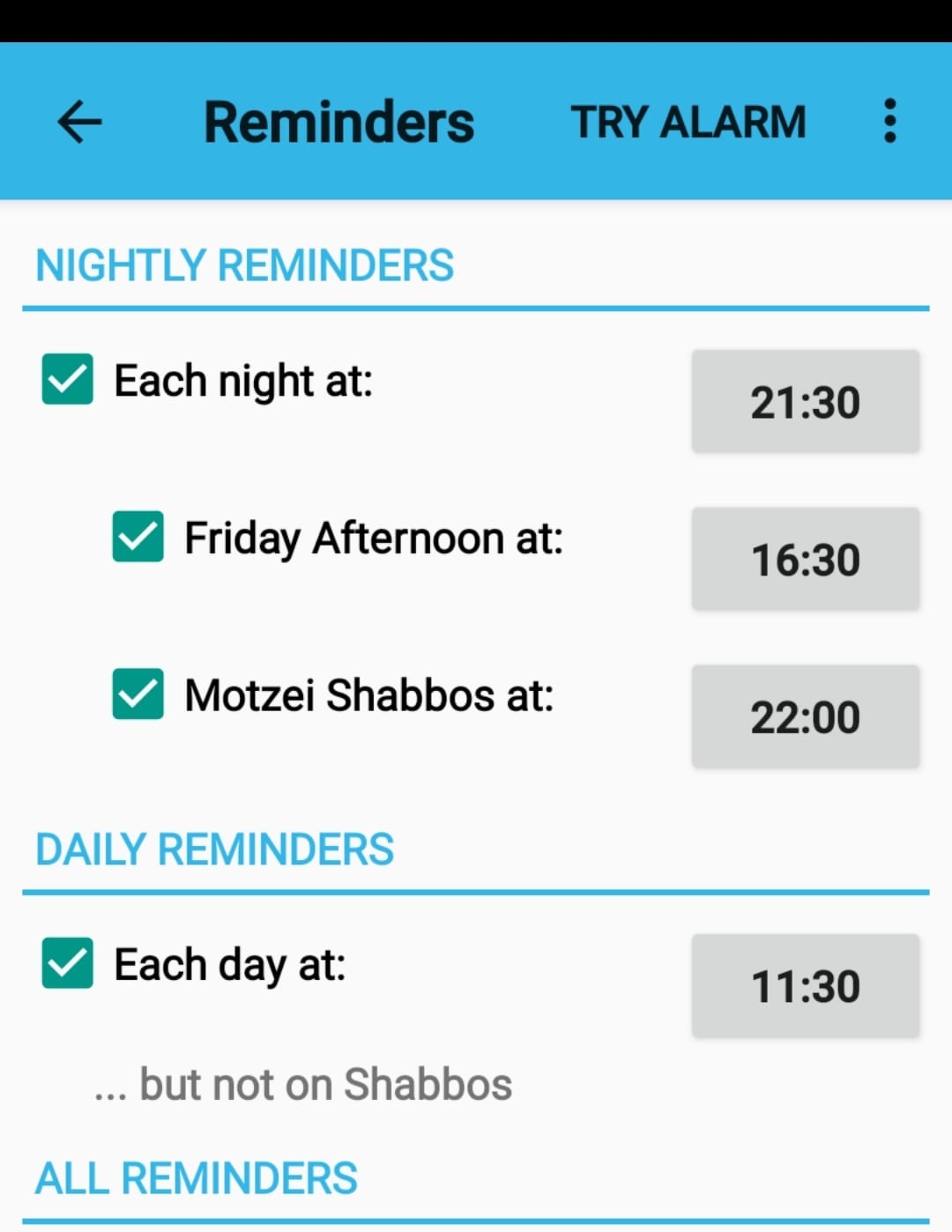Image resolution: width=952 pixels, height=1232 pixels.
Task: Edit the Friday Afternoon 16:30 time
Action: click(805, 560)
